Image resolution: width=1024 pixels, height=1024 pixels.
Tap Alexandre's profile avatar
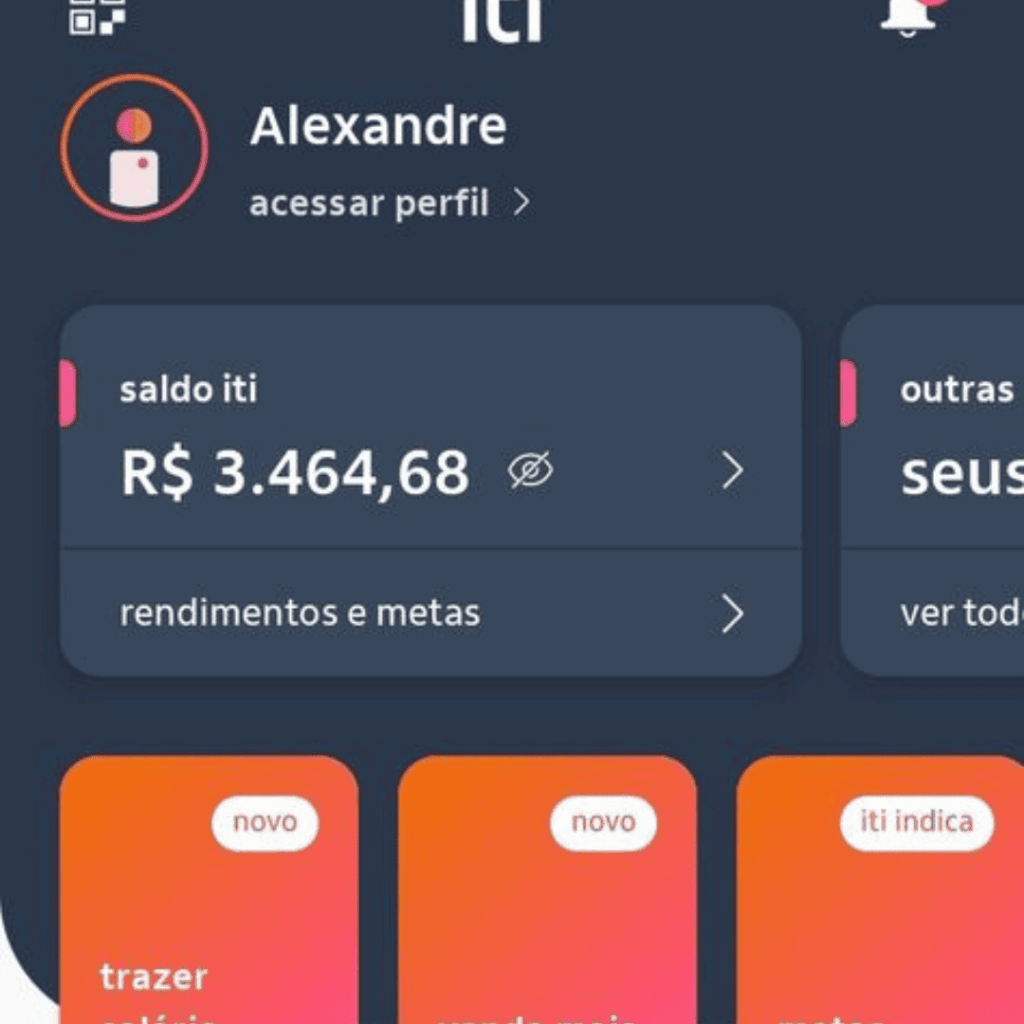pyautogui.click(x=134, y=147)
